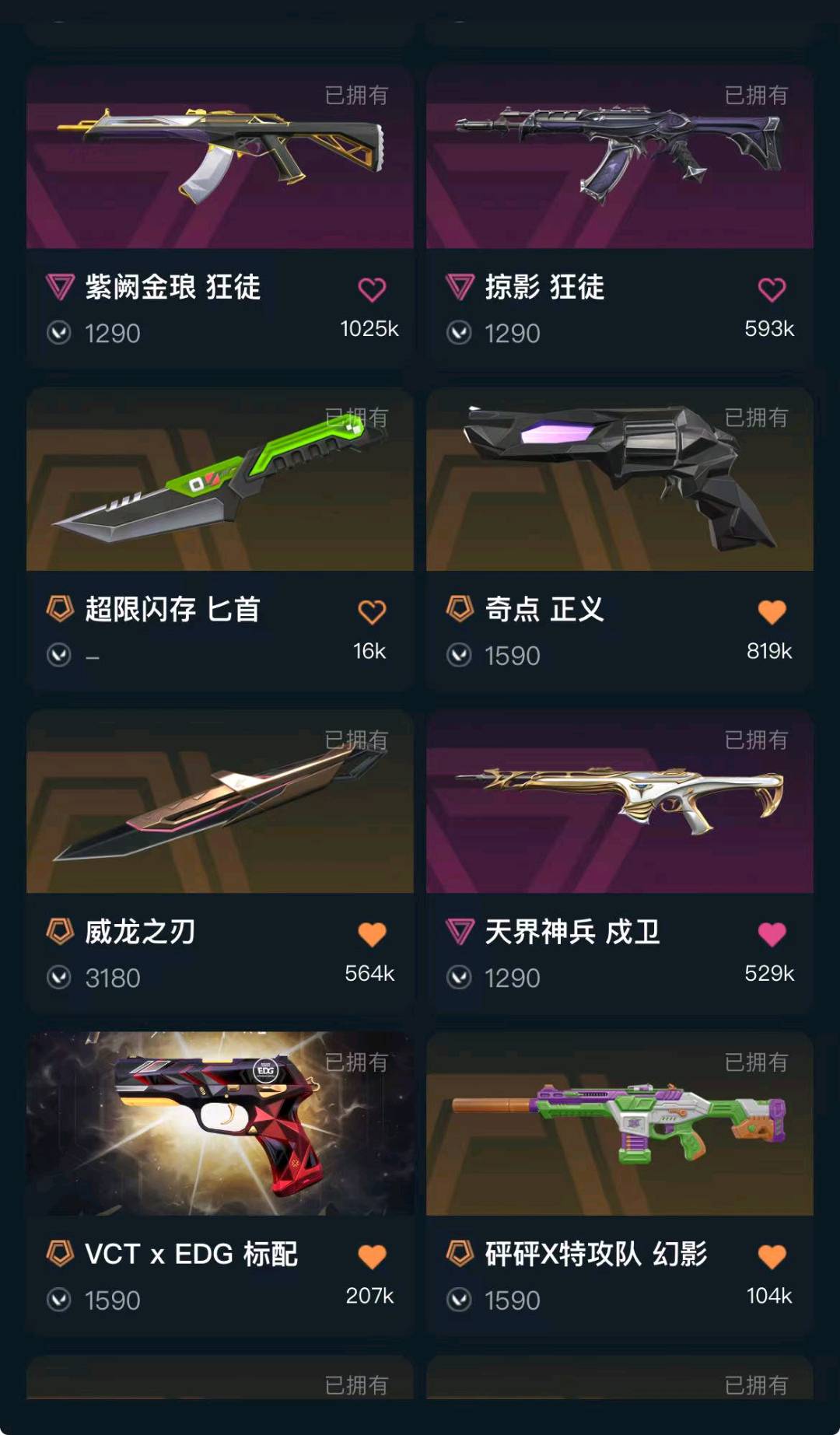Open the 奇点 正义 skin card
The image size is (840, 1435).
(619, 480)
